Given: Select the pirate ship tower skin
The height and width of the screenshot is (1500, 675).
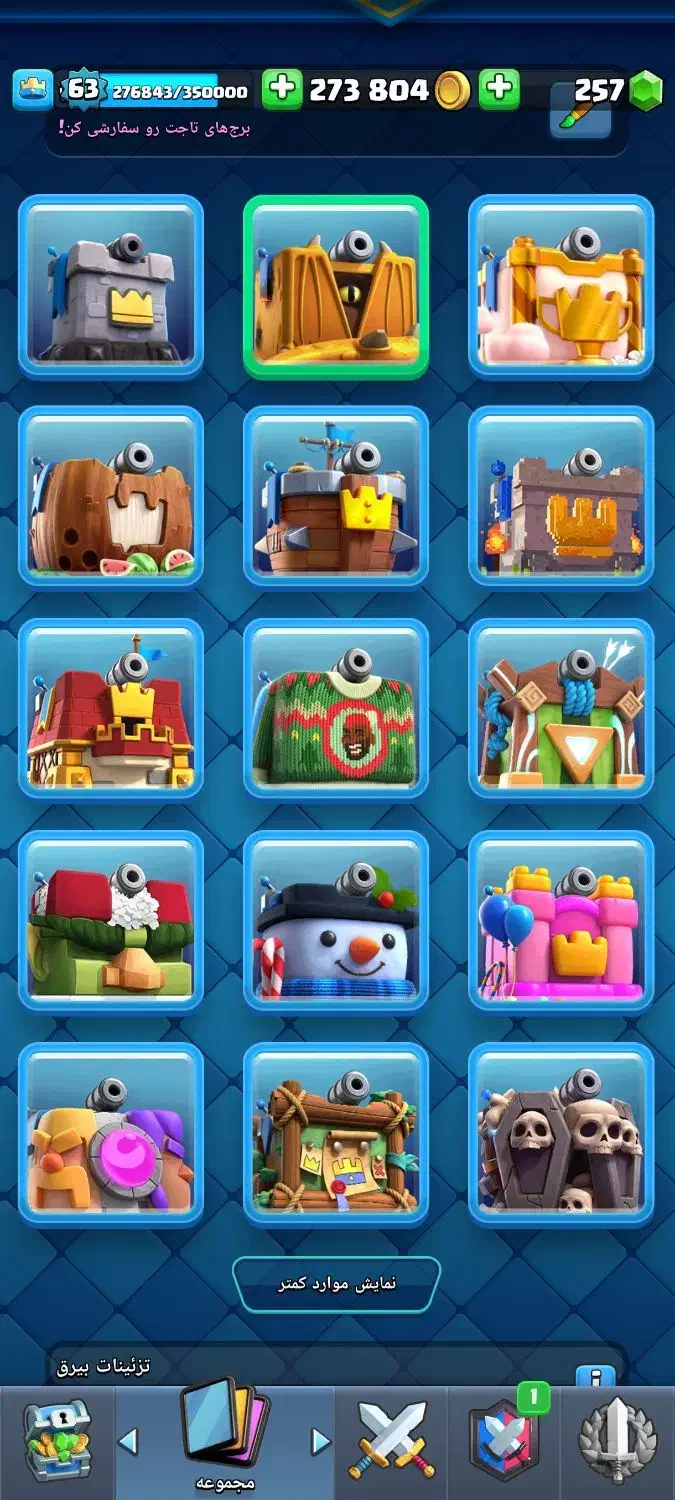Looking at the screenshot, I should 336,497.
